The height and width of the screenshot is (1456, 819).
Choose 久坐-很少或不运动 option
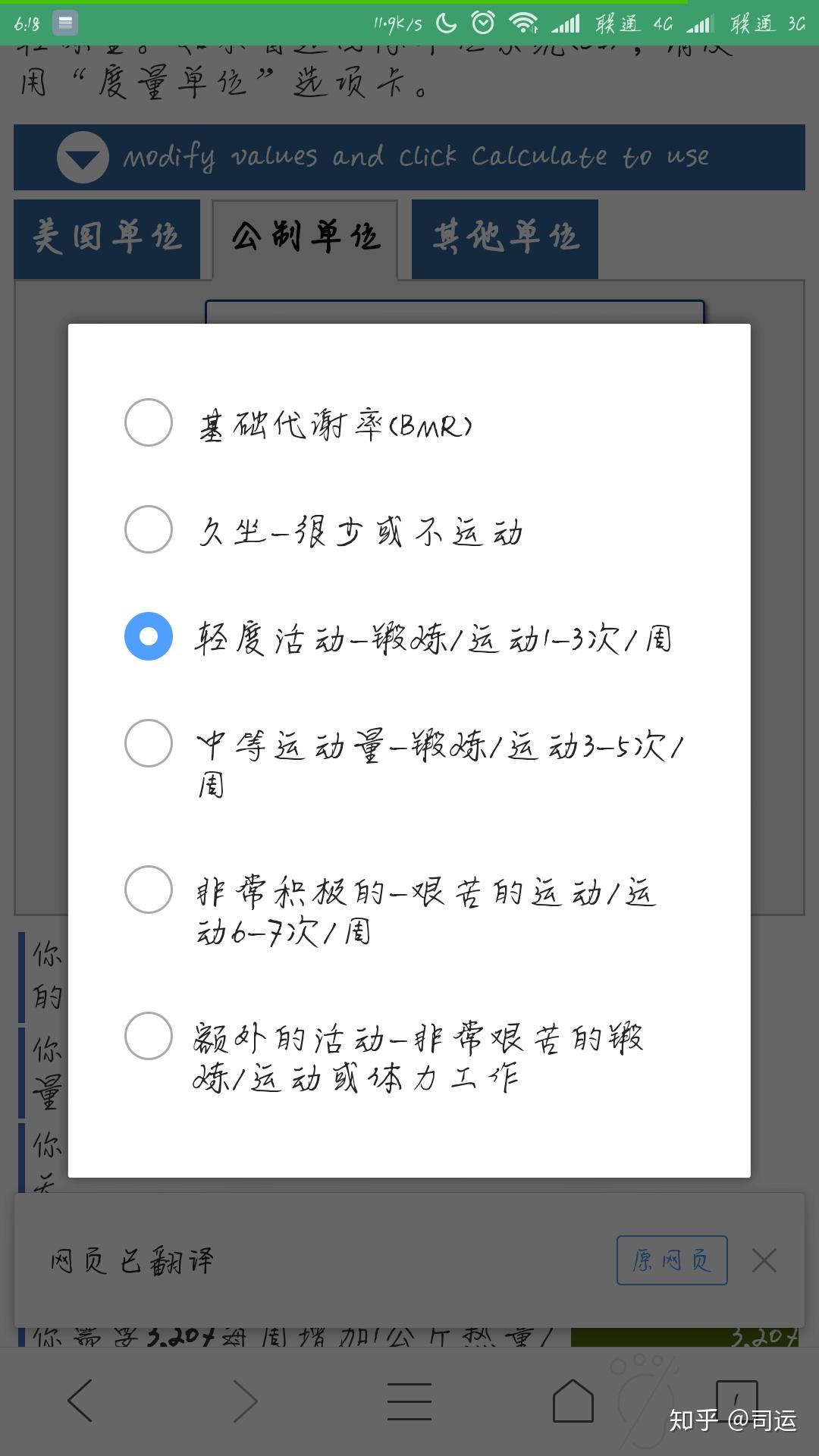[149, 529]
